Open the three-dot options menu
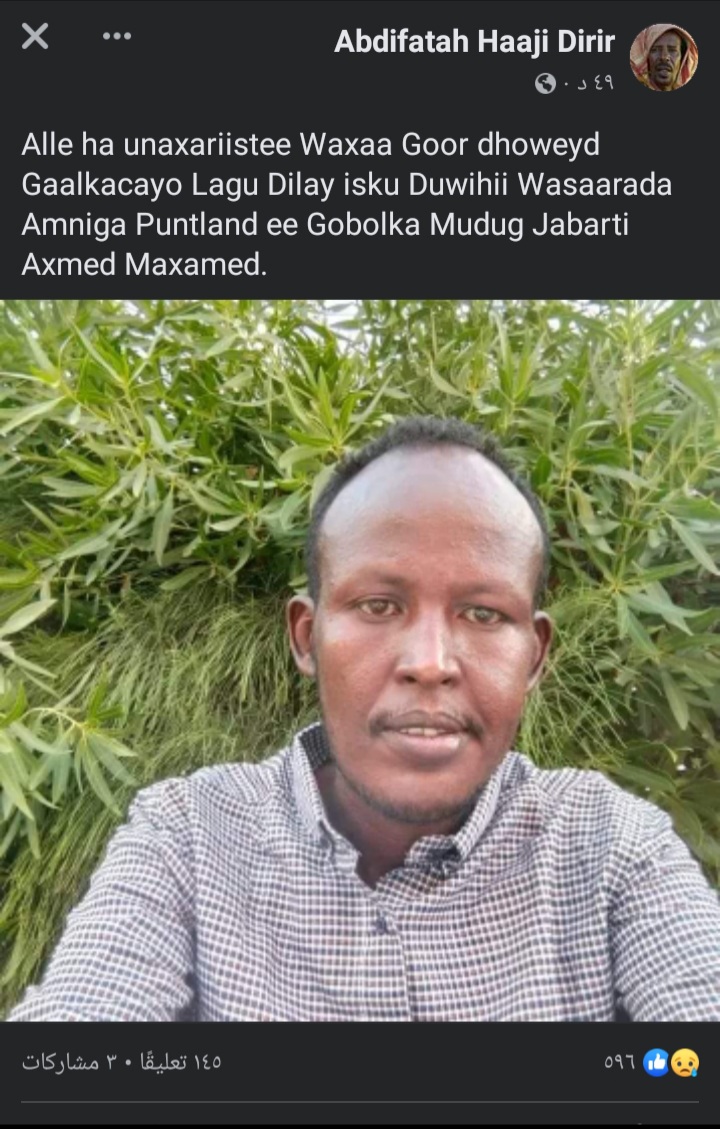Image resolution: width=720 pixels, height=1129 pixels. (117, 37)
